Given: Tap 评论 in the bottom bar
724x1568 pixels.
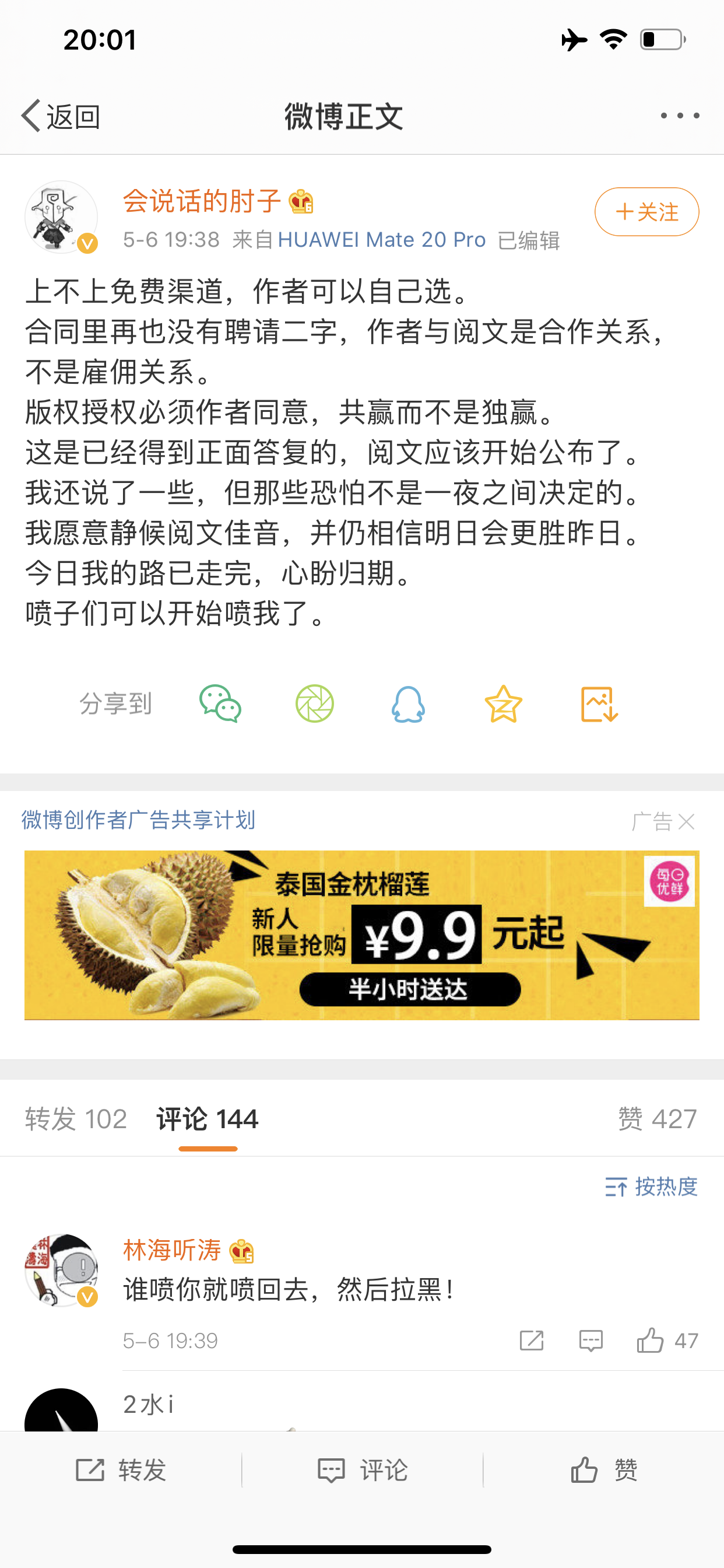Looking at the screenshot, I should point(363,1471).
